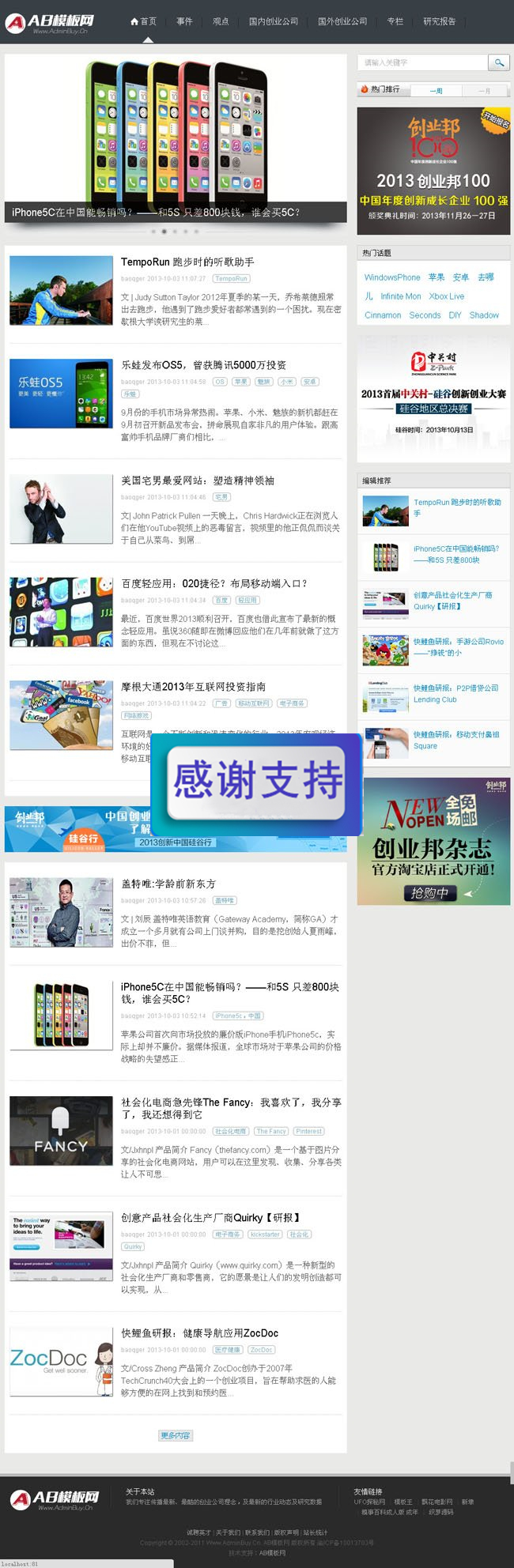Open the 2013创业邦100 sidebar banner
The height and width of the screenshot is (1568, 514).
[x=433, y=171]
